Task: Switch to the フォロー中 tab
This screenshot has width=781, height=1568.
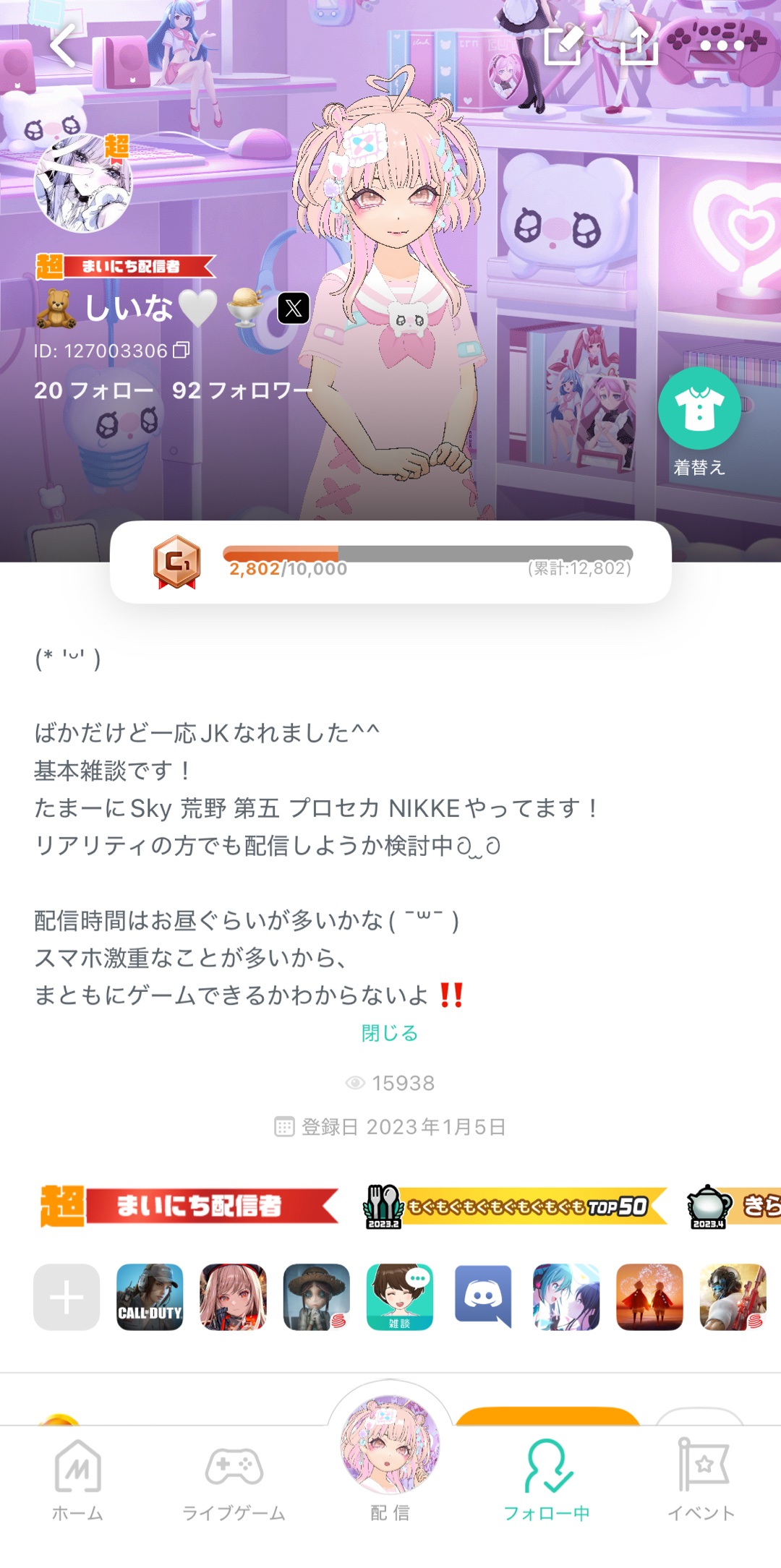Action: pyautogui.click(x=547, y=1479)
